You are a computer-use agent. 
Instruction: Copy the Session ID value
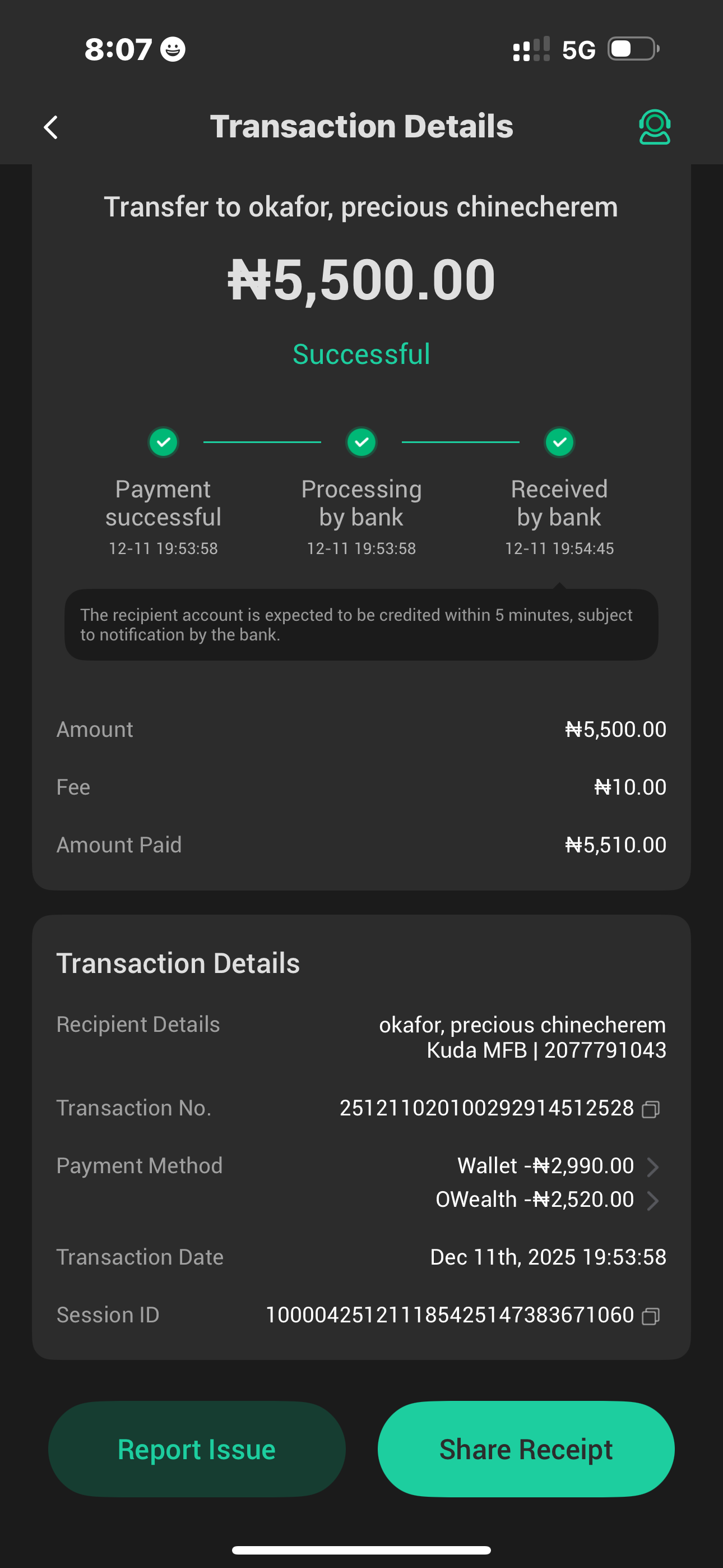pyautogui.click(x=651, y=1316)
